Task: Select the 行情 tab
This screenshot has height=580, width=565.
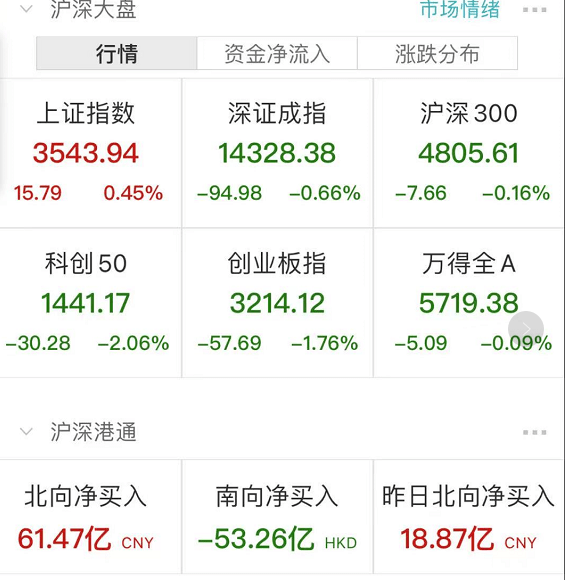Action: click(x=117, y=53)
